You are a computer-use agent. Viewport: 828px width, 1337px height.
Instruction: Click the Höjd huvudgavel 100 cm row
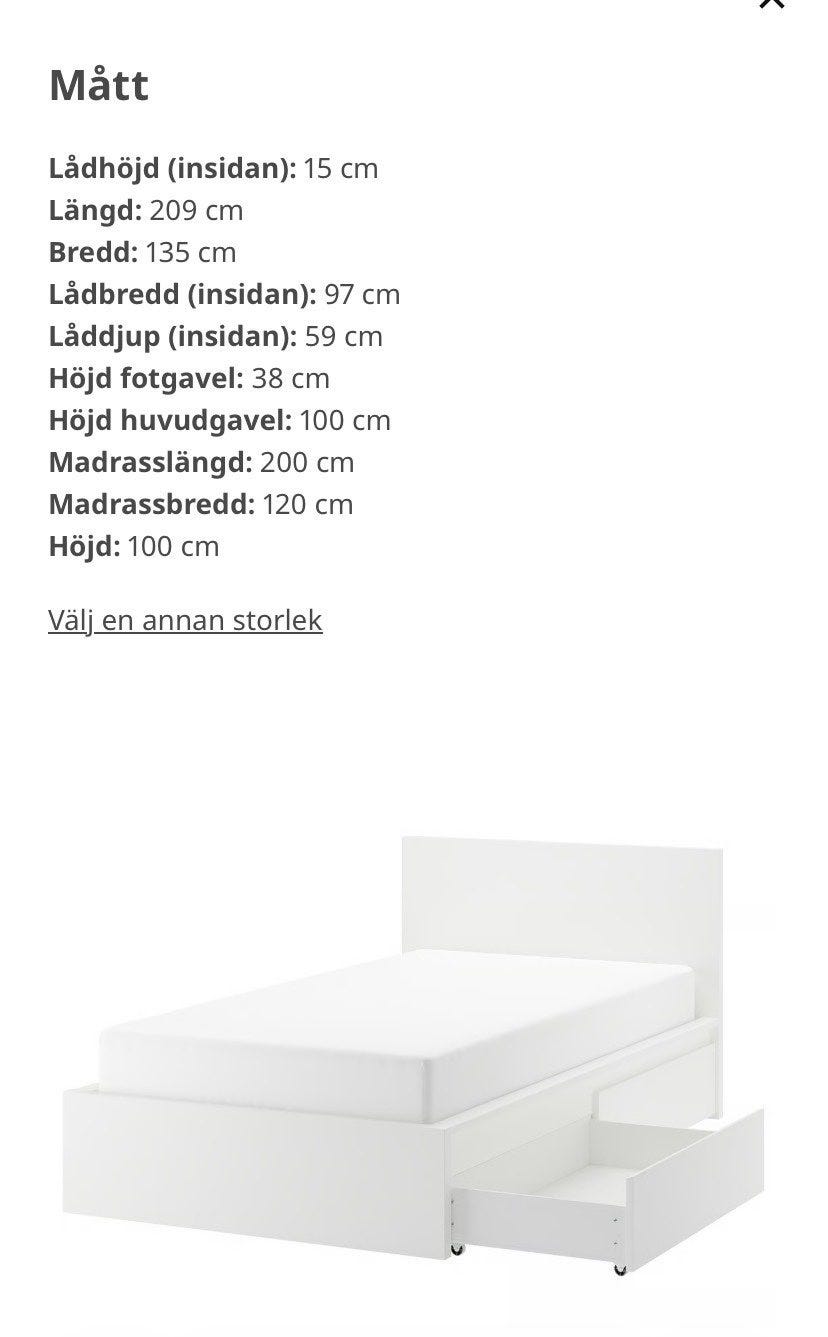tap(220, 420)
